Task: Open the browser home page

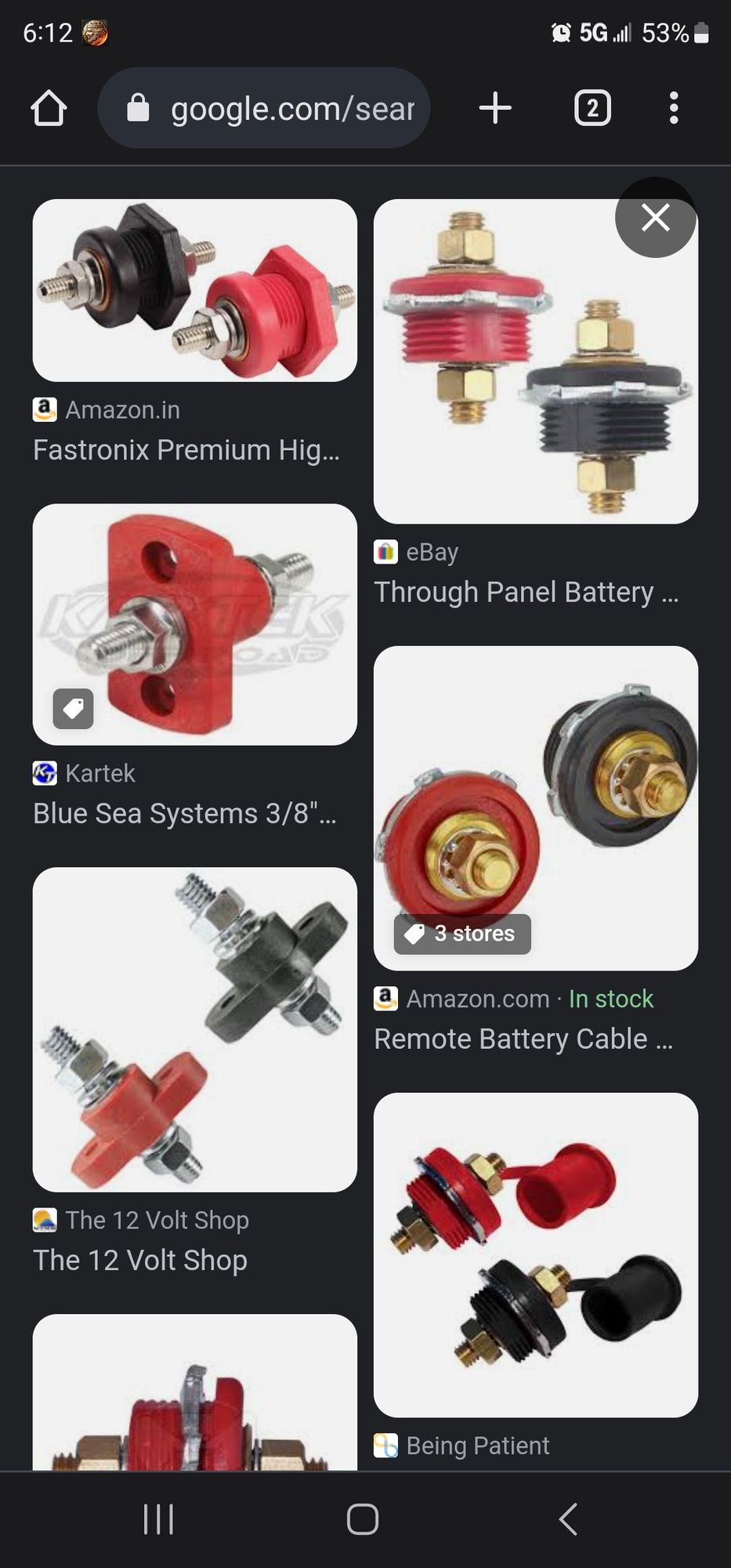Action: click(49, 108)
